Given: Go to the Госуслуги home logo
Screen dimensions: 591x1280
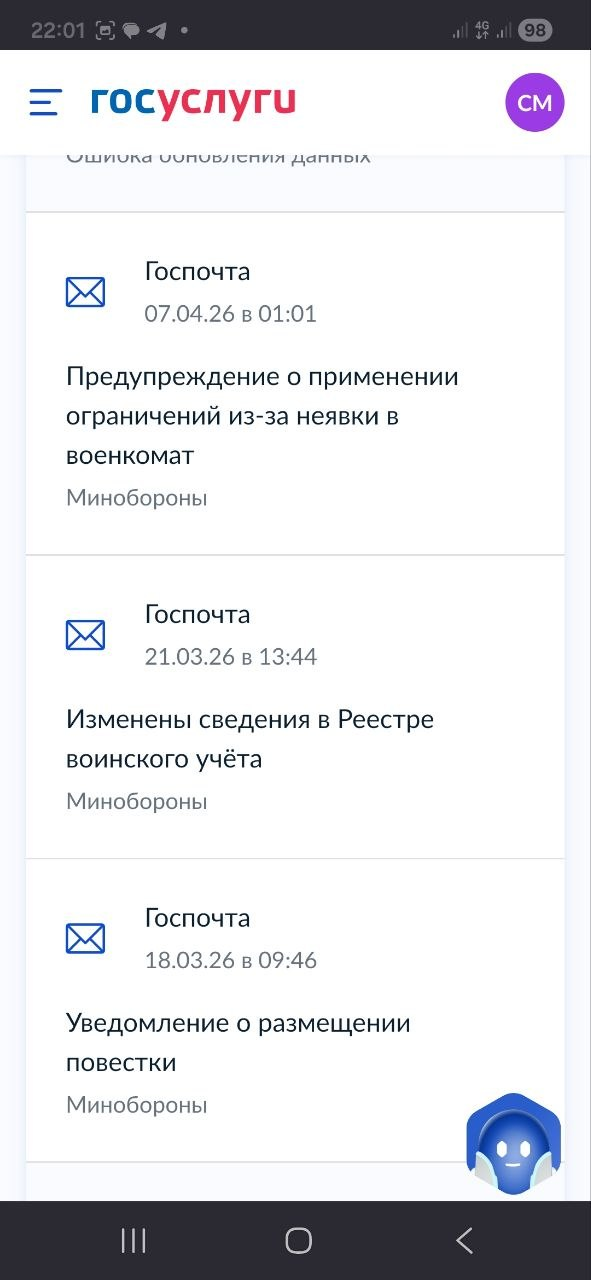Looking at the screenshot, I should pyautogui.click(x=194, y=102).
